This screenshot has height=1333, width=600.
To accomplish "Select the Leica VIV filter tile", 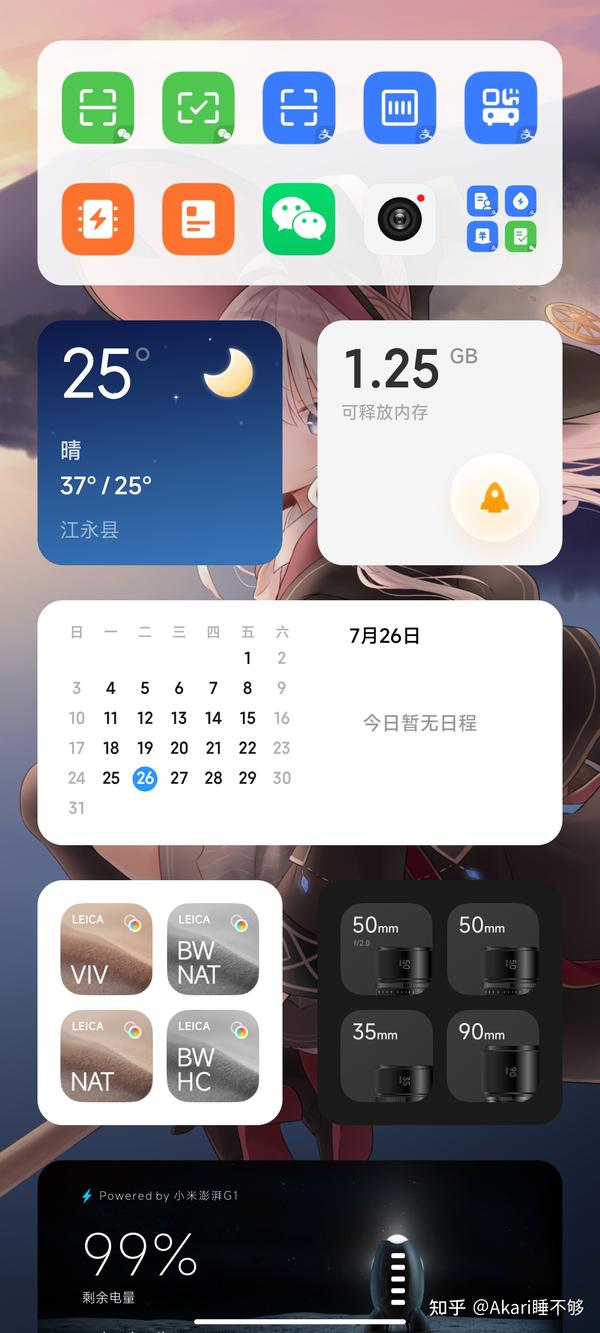I will tap(106, 949).
